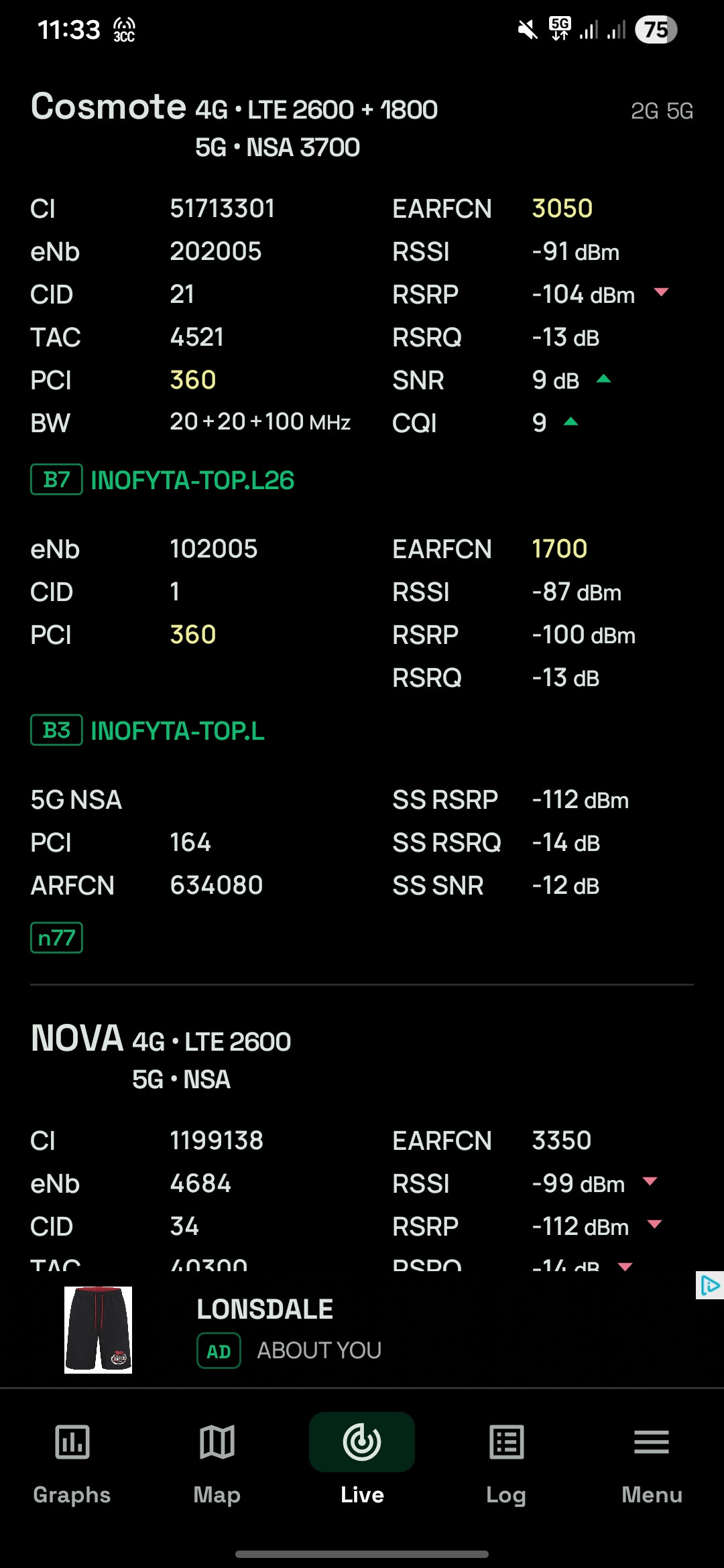This screenshot has height=1568, width=724.
Task: Open the Log tab
Action: click(506, 1465)
